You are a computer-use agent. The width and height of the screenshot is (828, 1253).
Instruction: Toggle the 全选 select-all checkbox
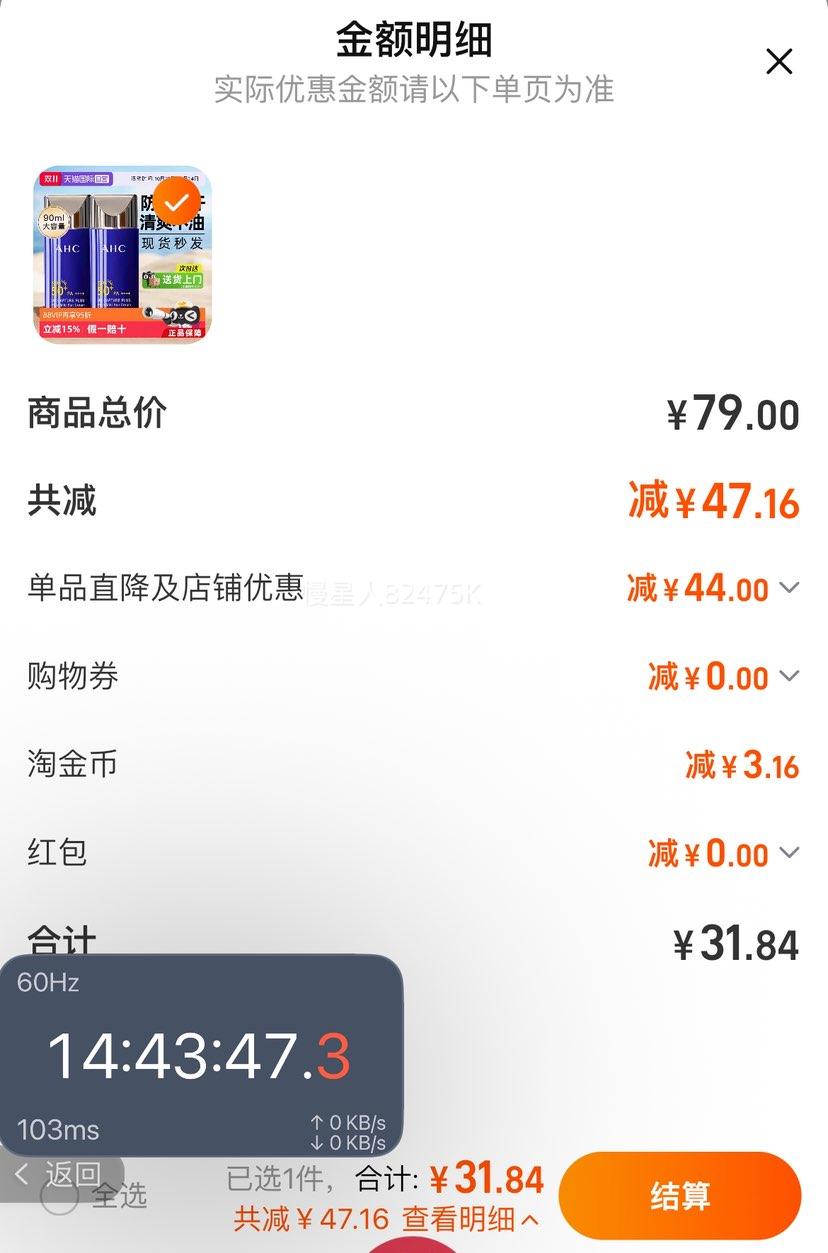(60, 1197)
